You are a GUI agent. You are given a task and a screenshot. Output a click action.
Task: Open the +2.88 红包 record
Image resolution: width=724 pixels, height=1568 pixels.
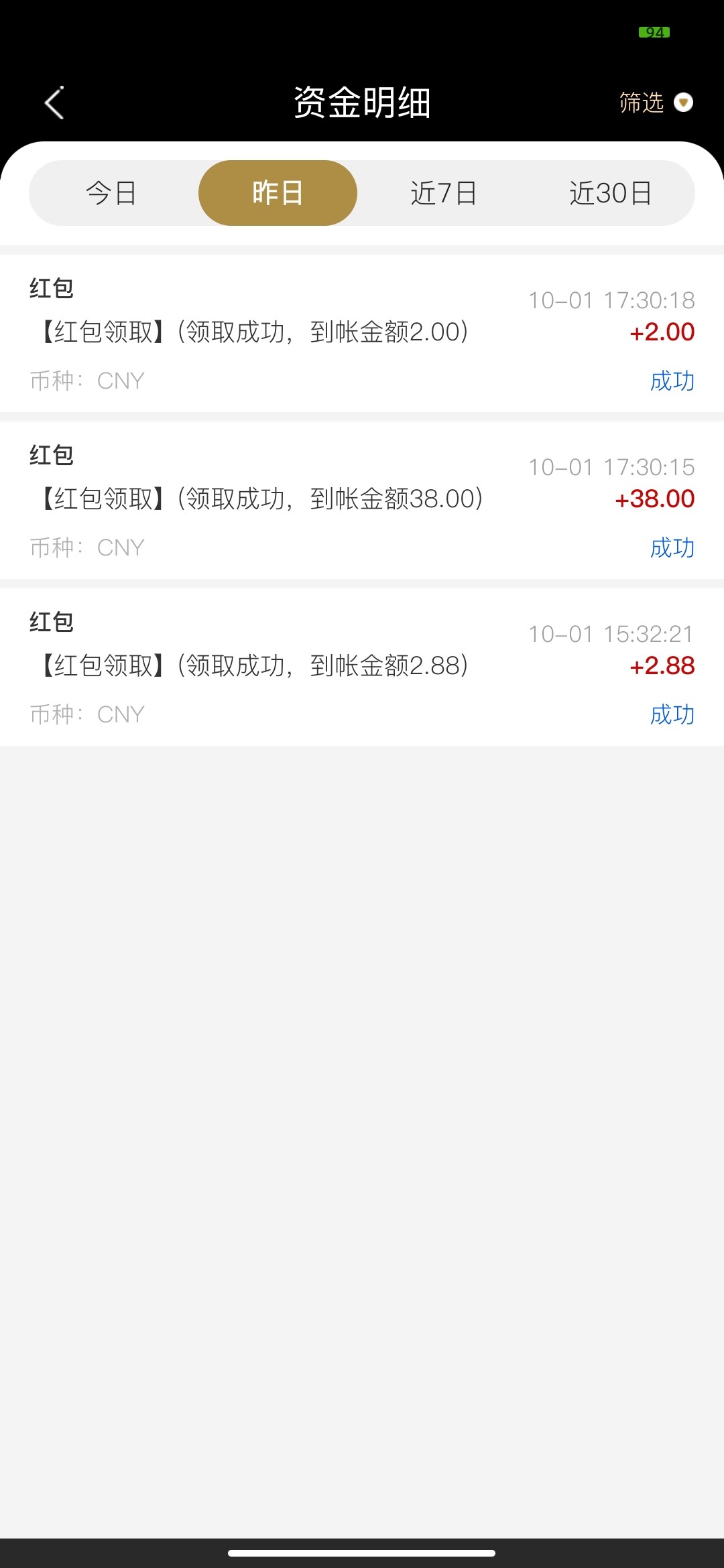click(x=362, y=667)
